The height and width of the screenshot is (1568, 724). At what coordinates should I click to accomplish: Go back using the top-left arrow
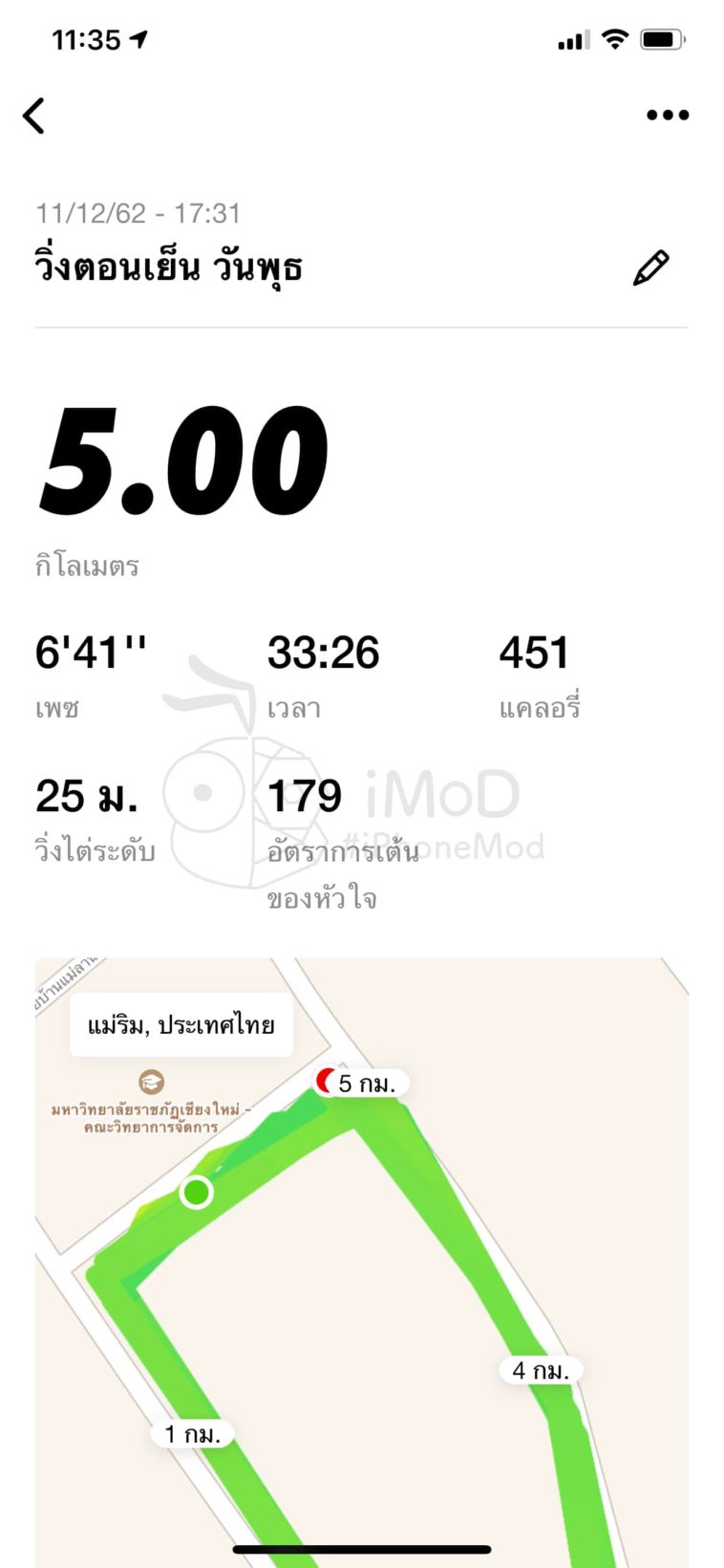(x=34, y=116)
